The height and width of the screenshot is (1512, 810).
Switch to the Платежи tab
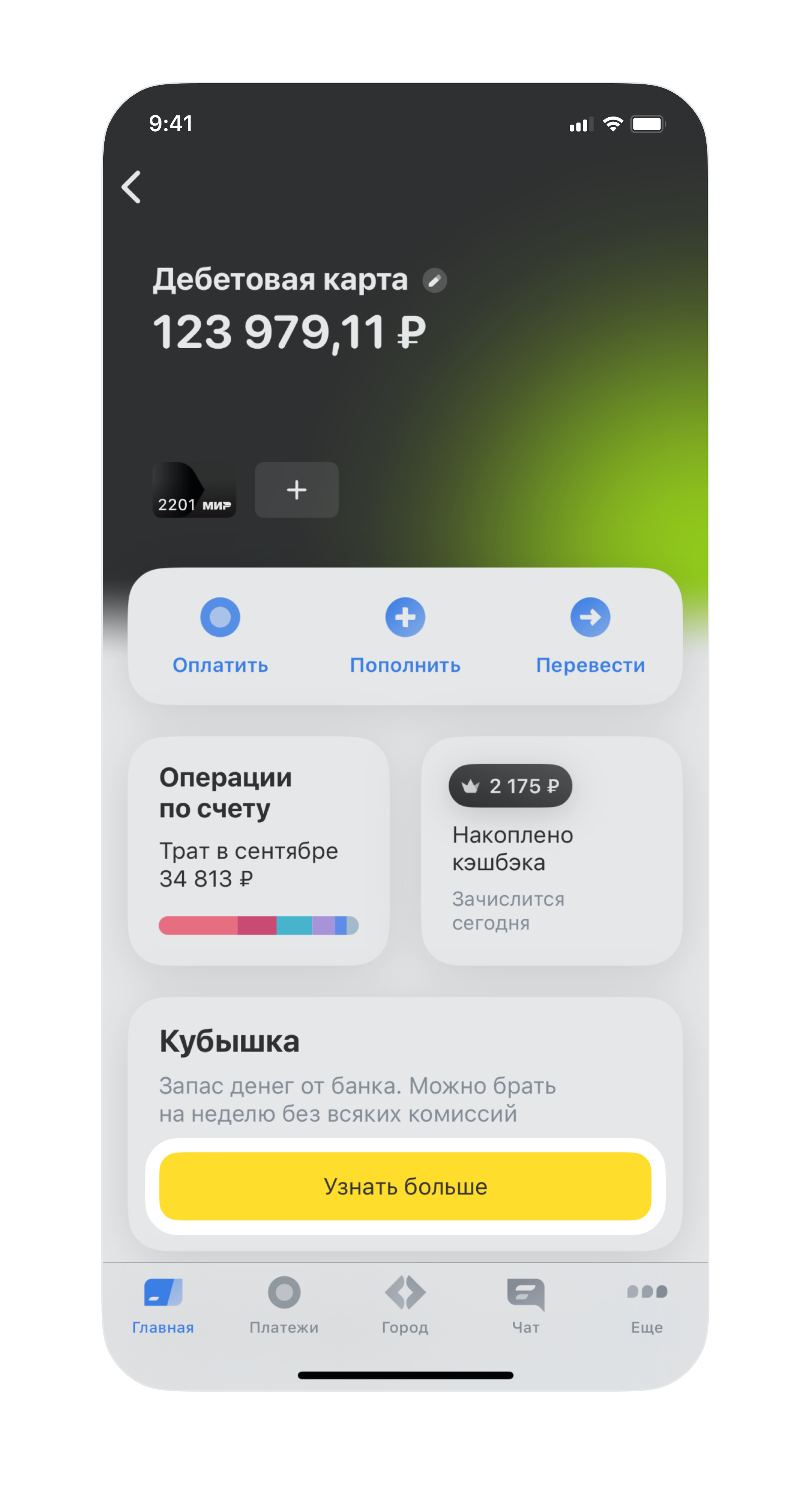tap(284, 1304)
